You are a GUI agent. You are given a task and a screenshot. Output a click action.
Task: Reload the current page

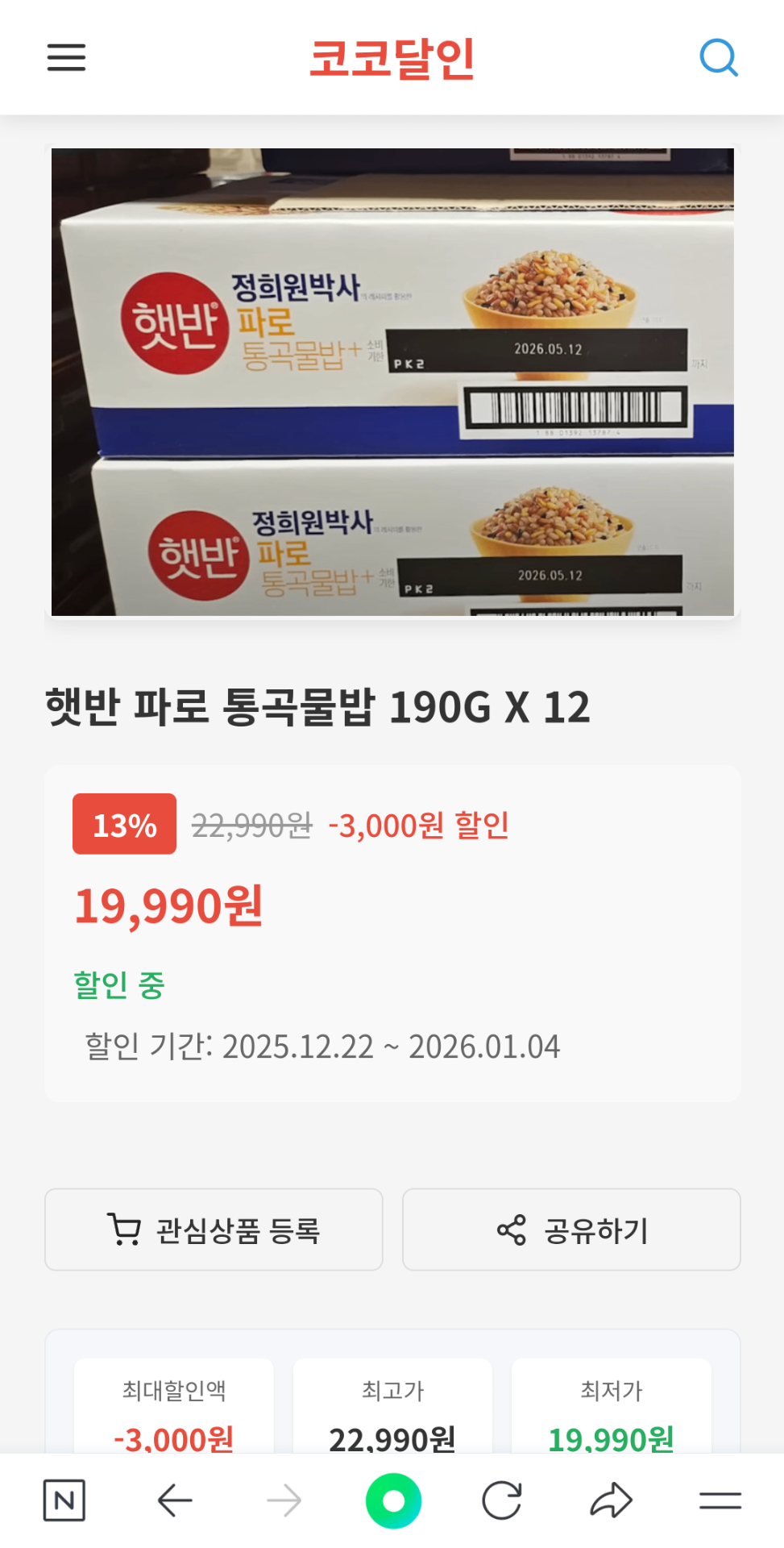pos(502,1500)
